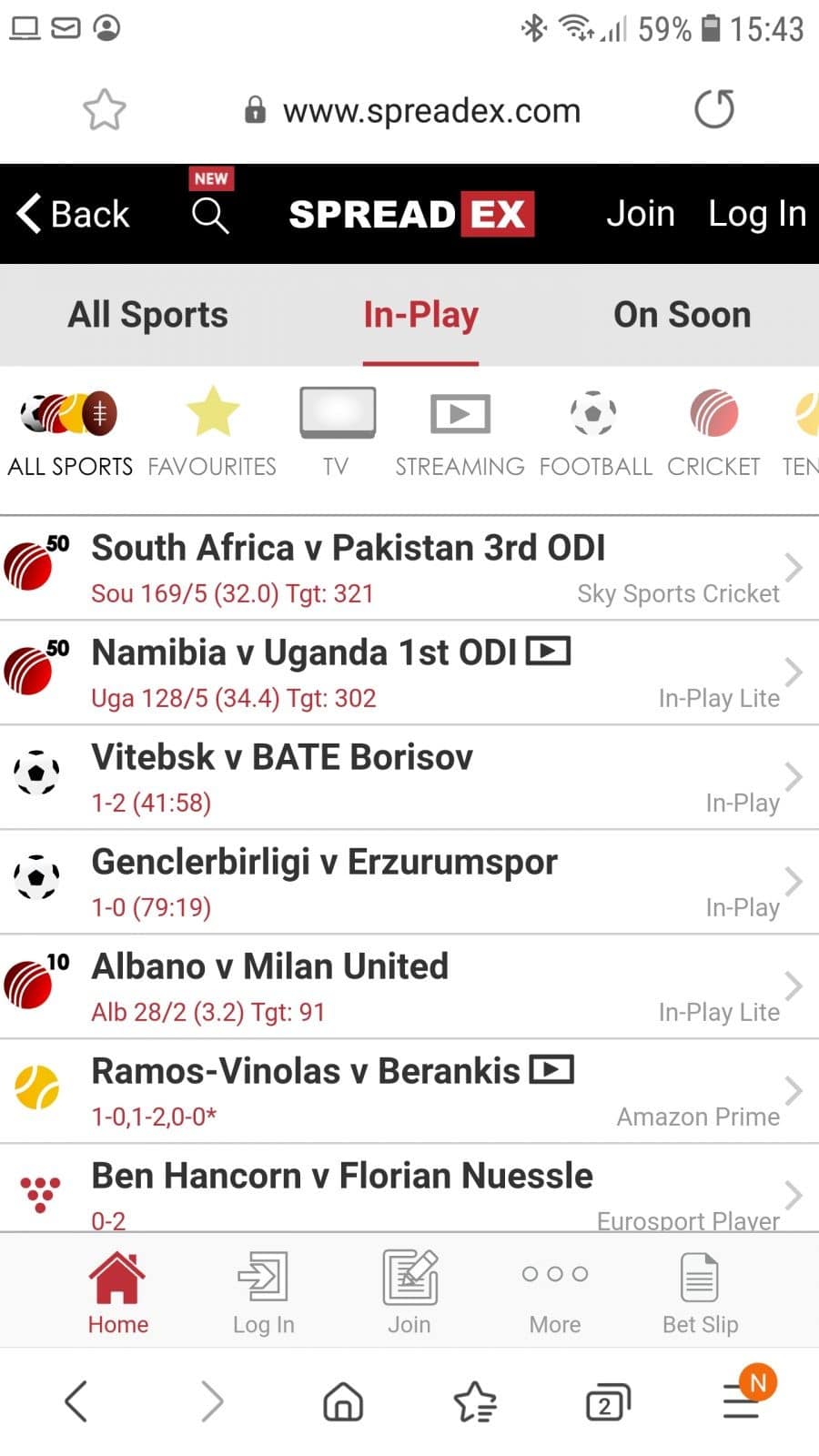819x1456 pixels.
Task: Open the More menu in bottom bar
Action: click(x=554, y=1292)
